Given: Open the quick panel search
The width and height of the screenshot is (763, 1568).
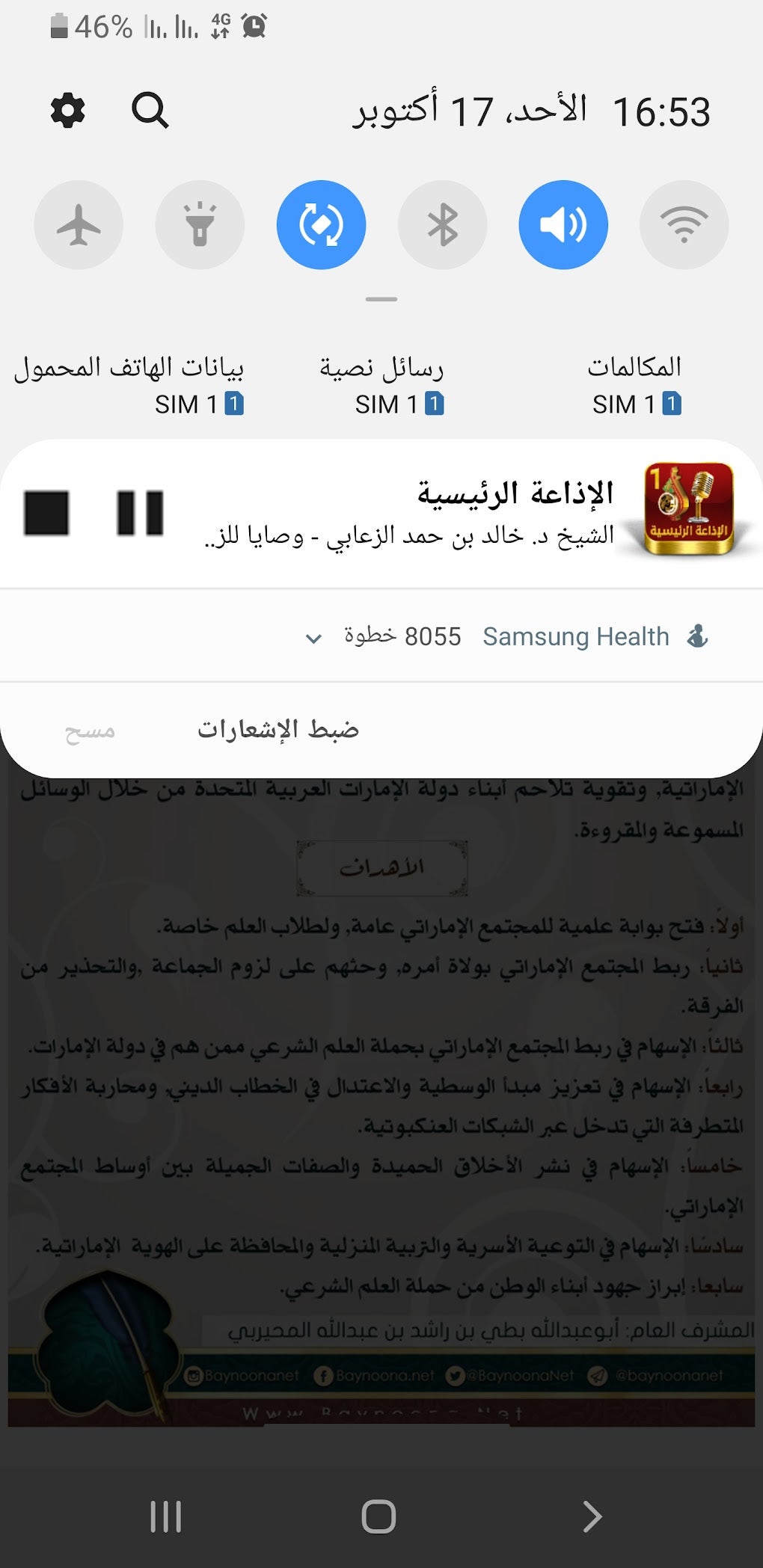Looking at the screenshot, I should pos(150,111).
